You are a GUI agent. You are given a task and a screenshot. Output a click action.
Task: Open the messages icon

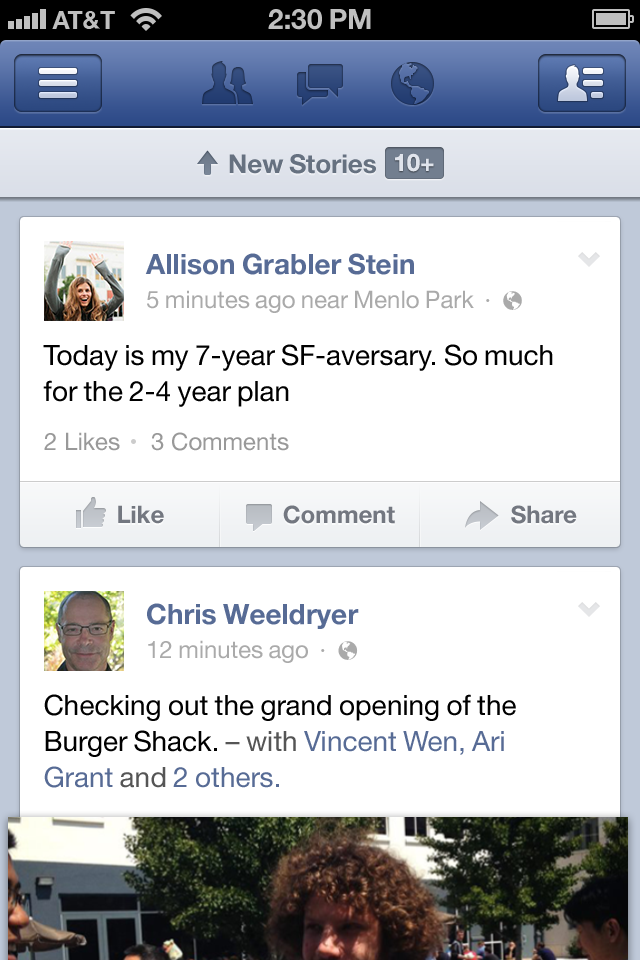point(320,84)
